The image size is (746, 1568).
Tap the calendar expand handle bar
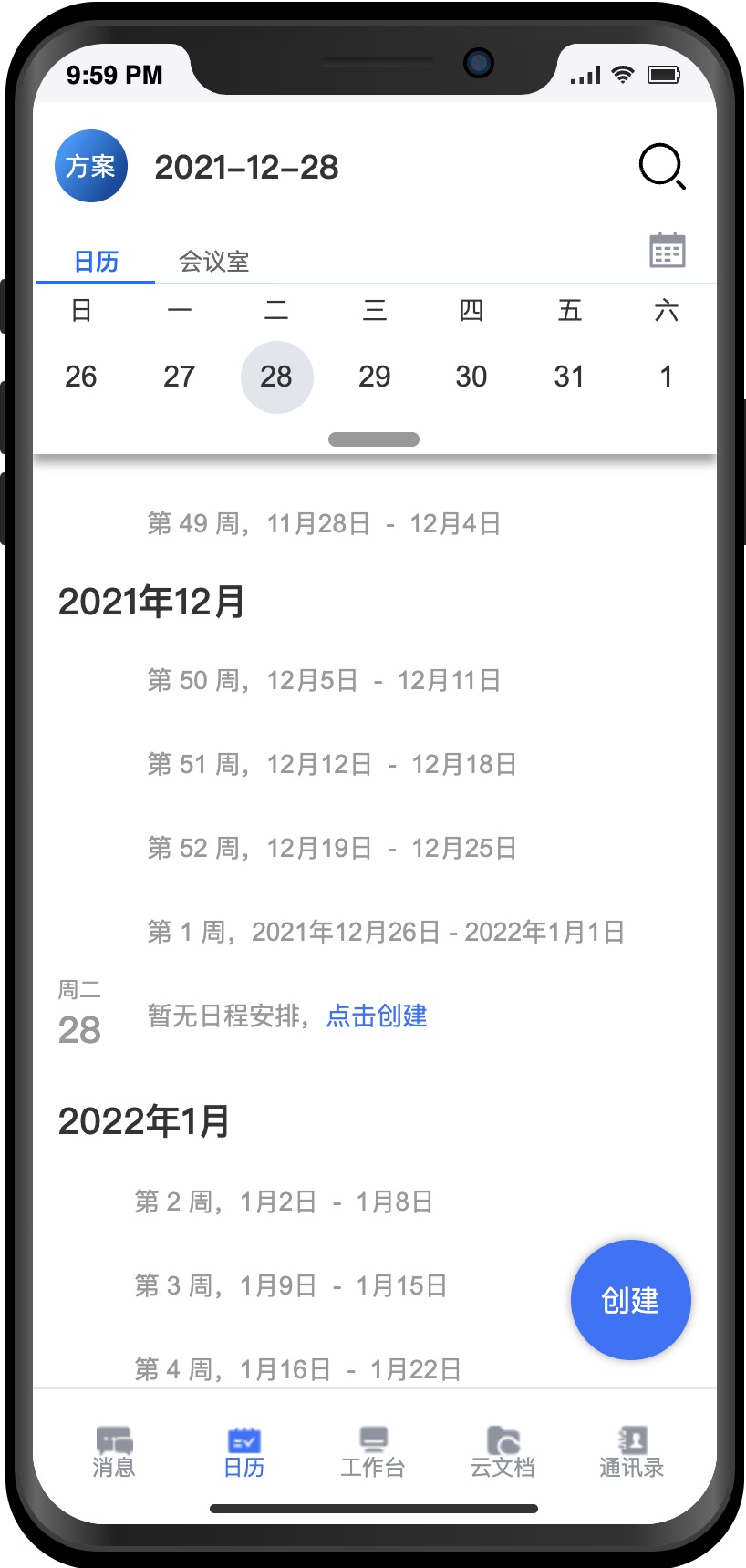click(x=374, y=439)
